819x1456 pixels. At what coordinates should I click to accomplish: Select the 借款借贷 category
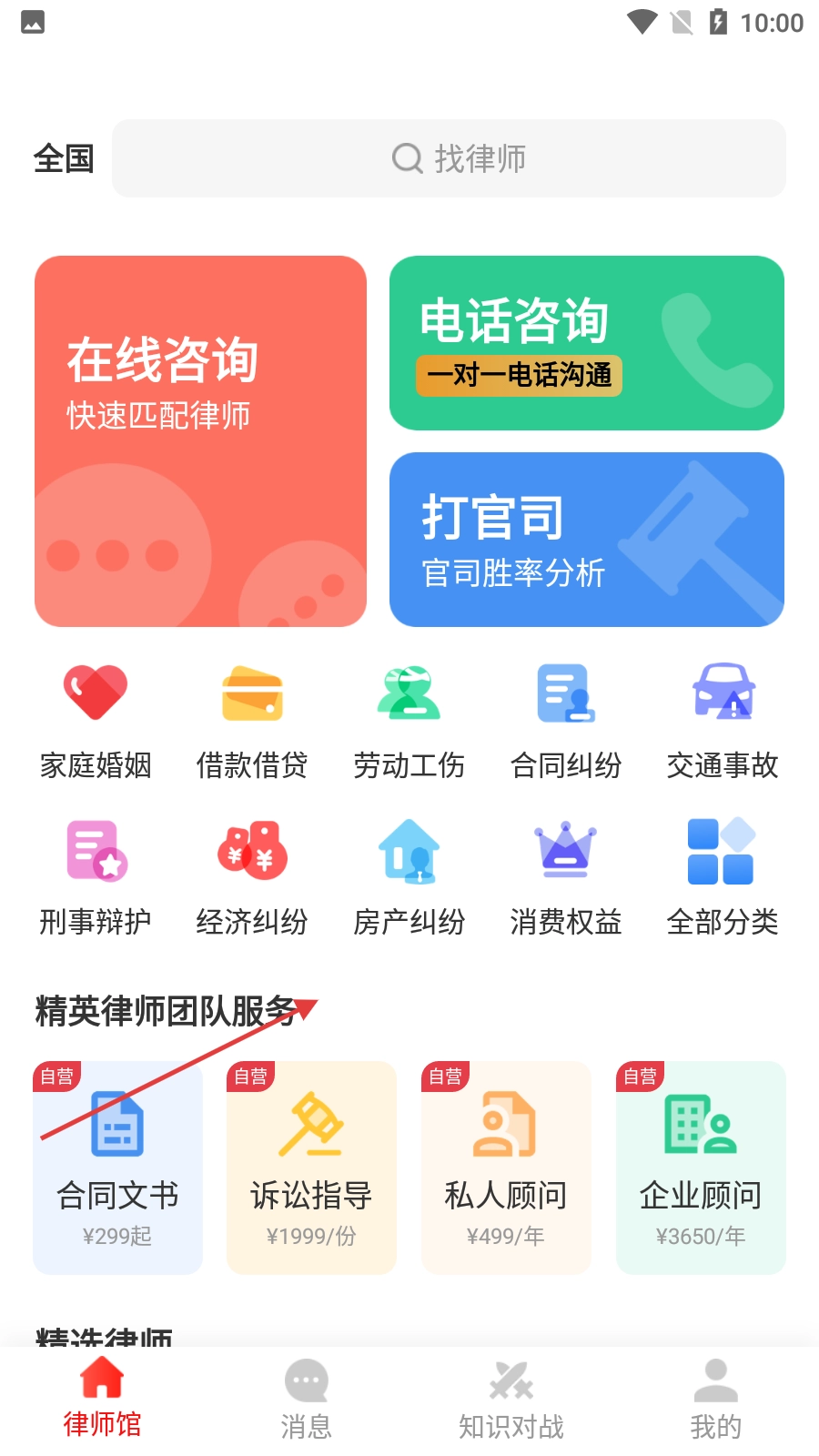(x=252, y=721)
